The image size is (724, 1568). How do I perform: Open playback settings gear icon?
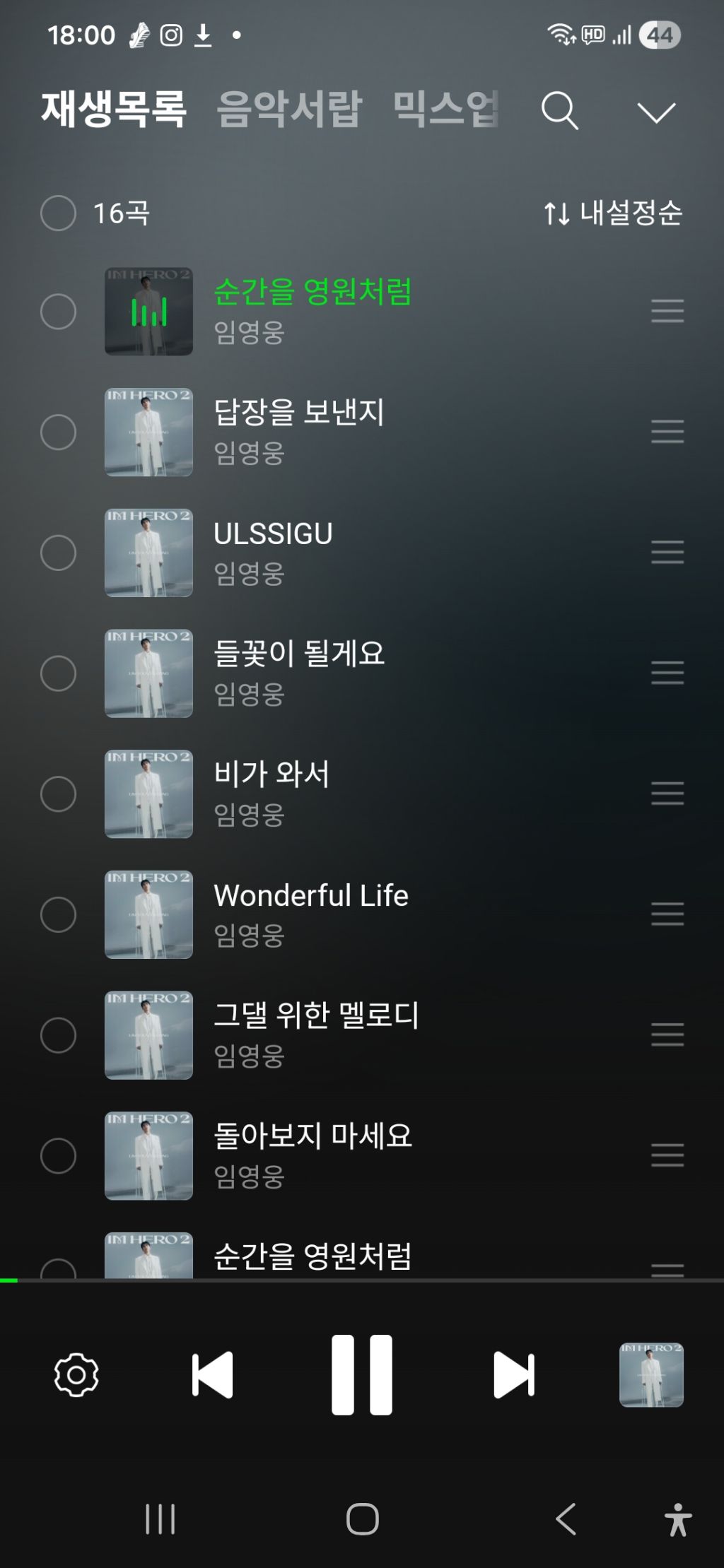pos(76,1374)
